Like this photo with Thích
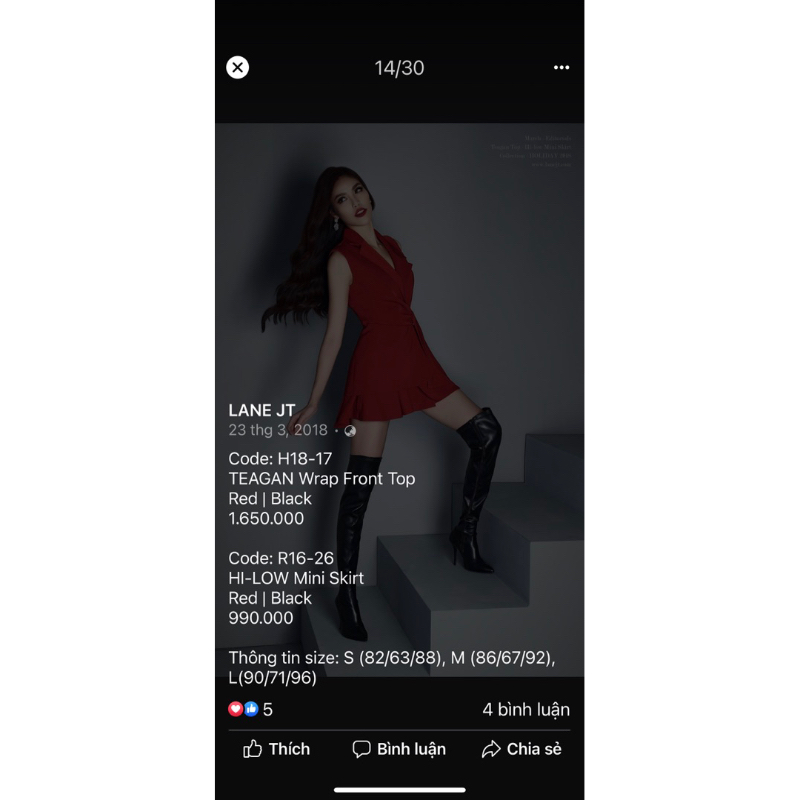This screenshot has height=800, width=800. (277, 749)
